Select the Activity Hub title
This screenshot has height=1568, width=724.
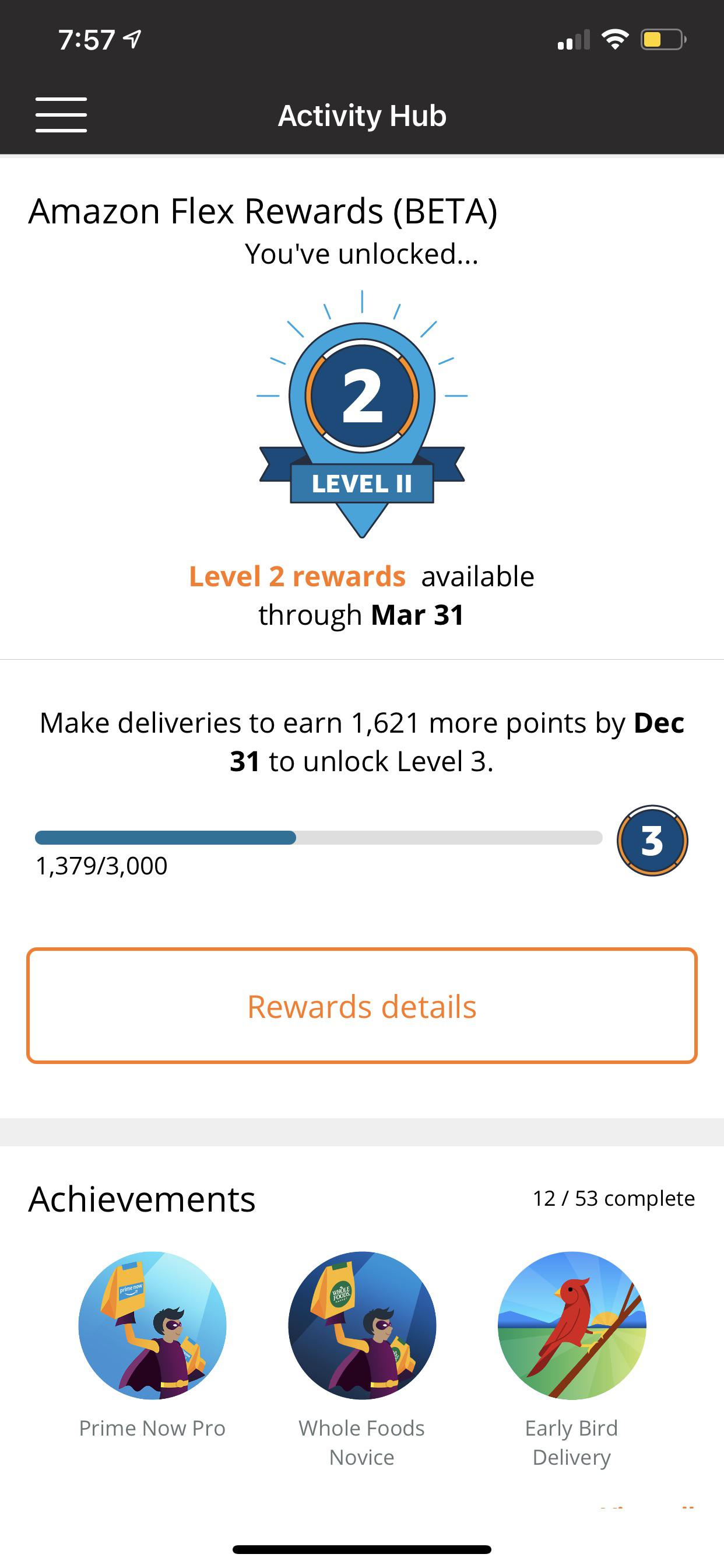pos(362,116)
